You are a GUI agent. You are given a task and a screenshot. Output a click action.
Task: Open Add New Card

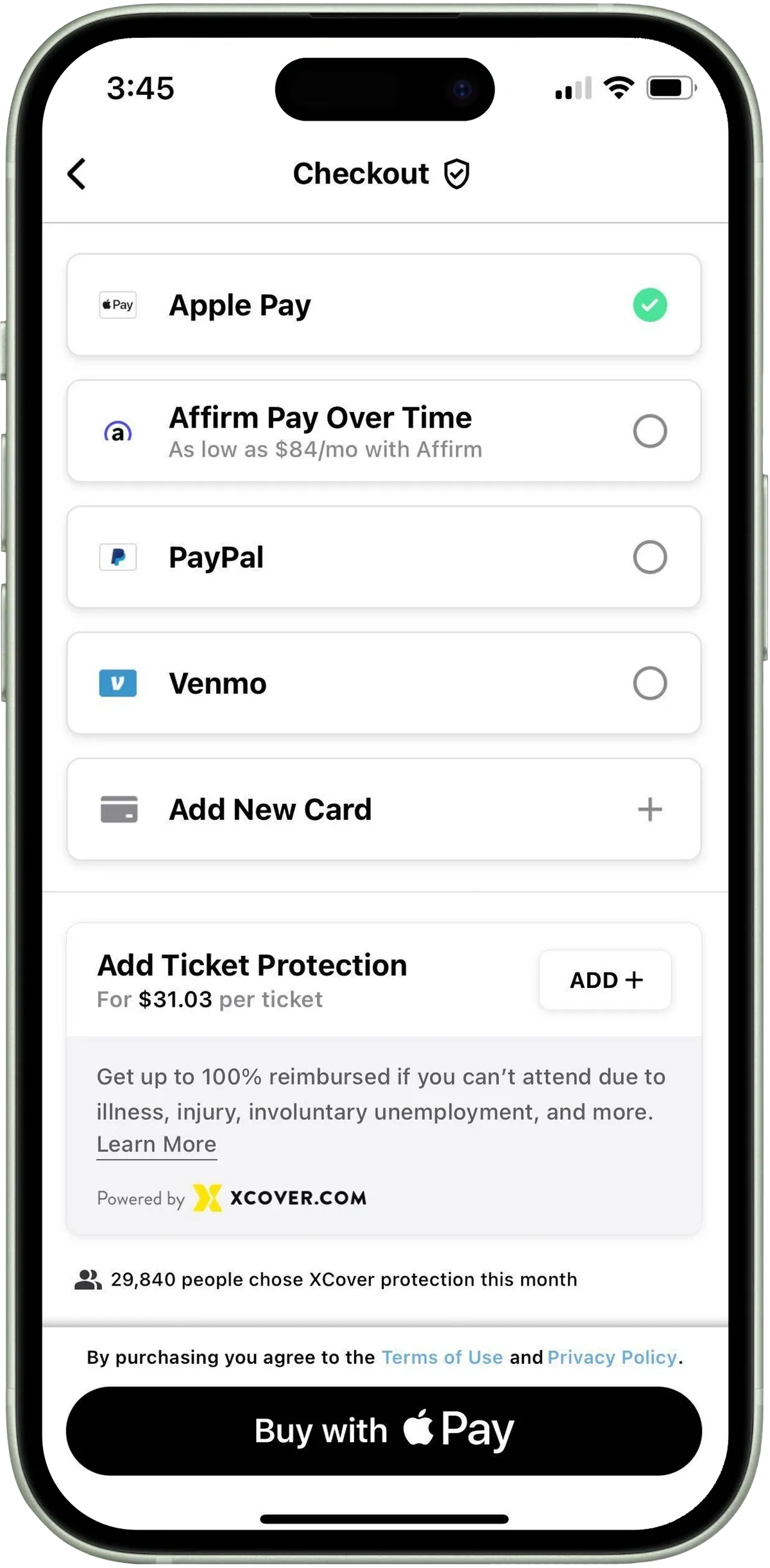click(384, 810)
